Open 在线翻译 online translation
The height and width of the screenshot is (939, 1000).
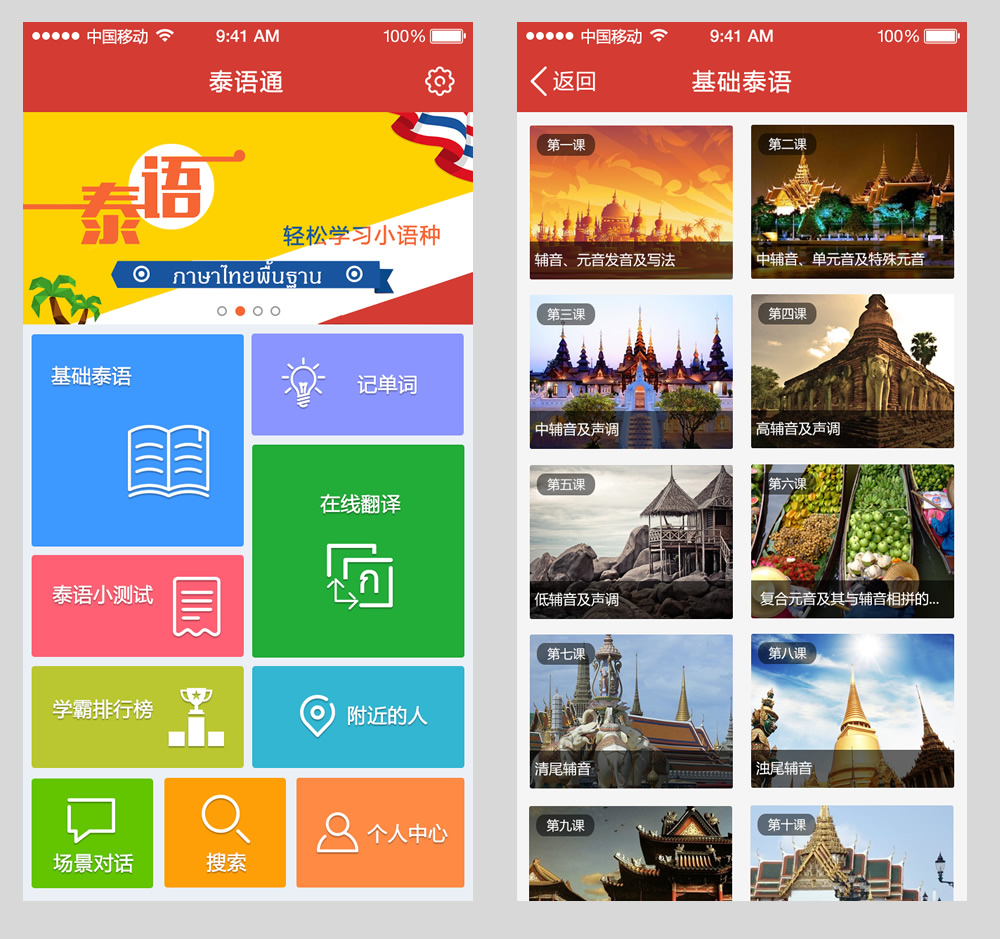tap(358, 551)
